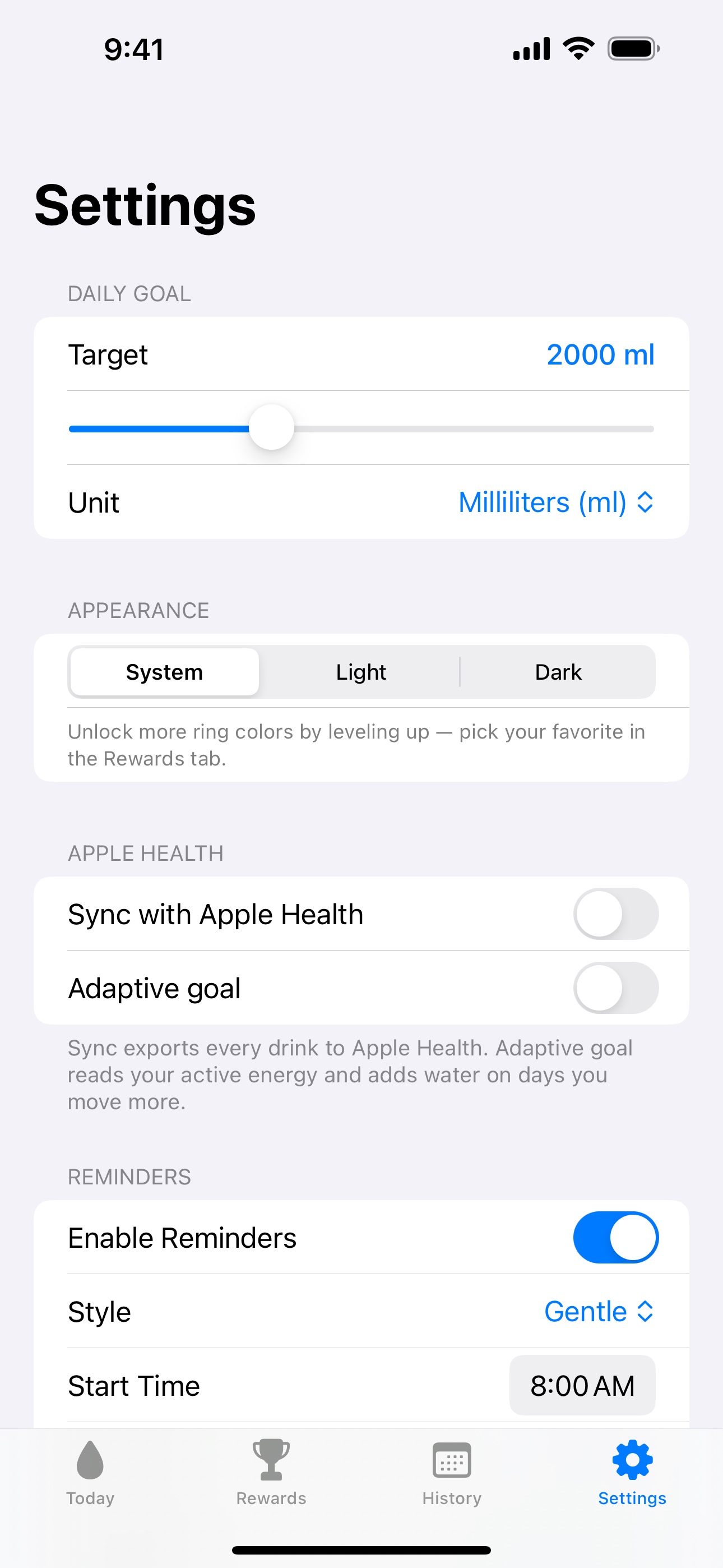
Task: Open the Rewards tab
Action: coord(271,1473)
